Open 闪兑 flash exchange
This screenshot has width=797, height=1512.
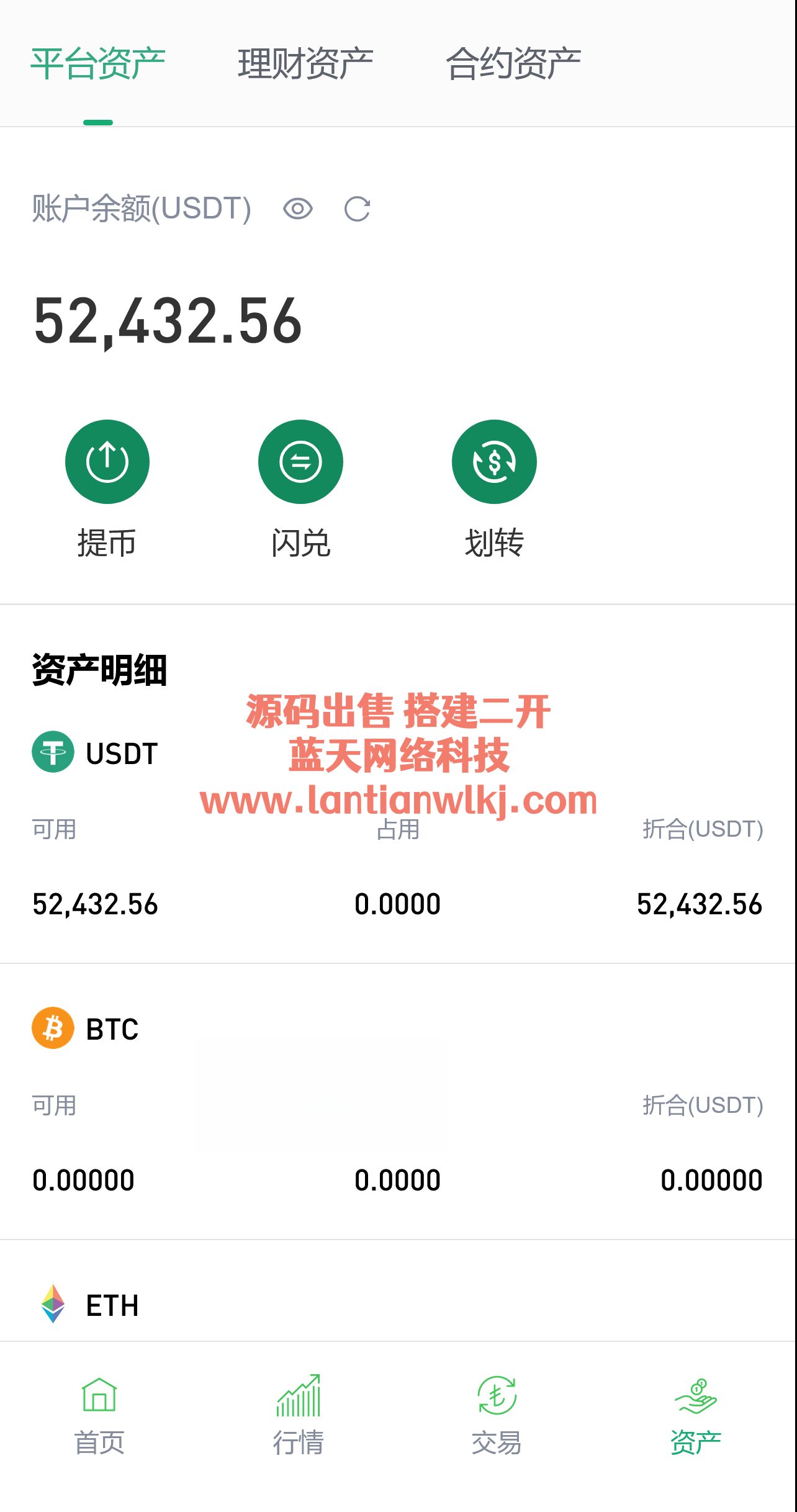click(x=300, y=462)
